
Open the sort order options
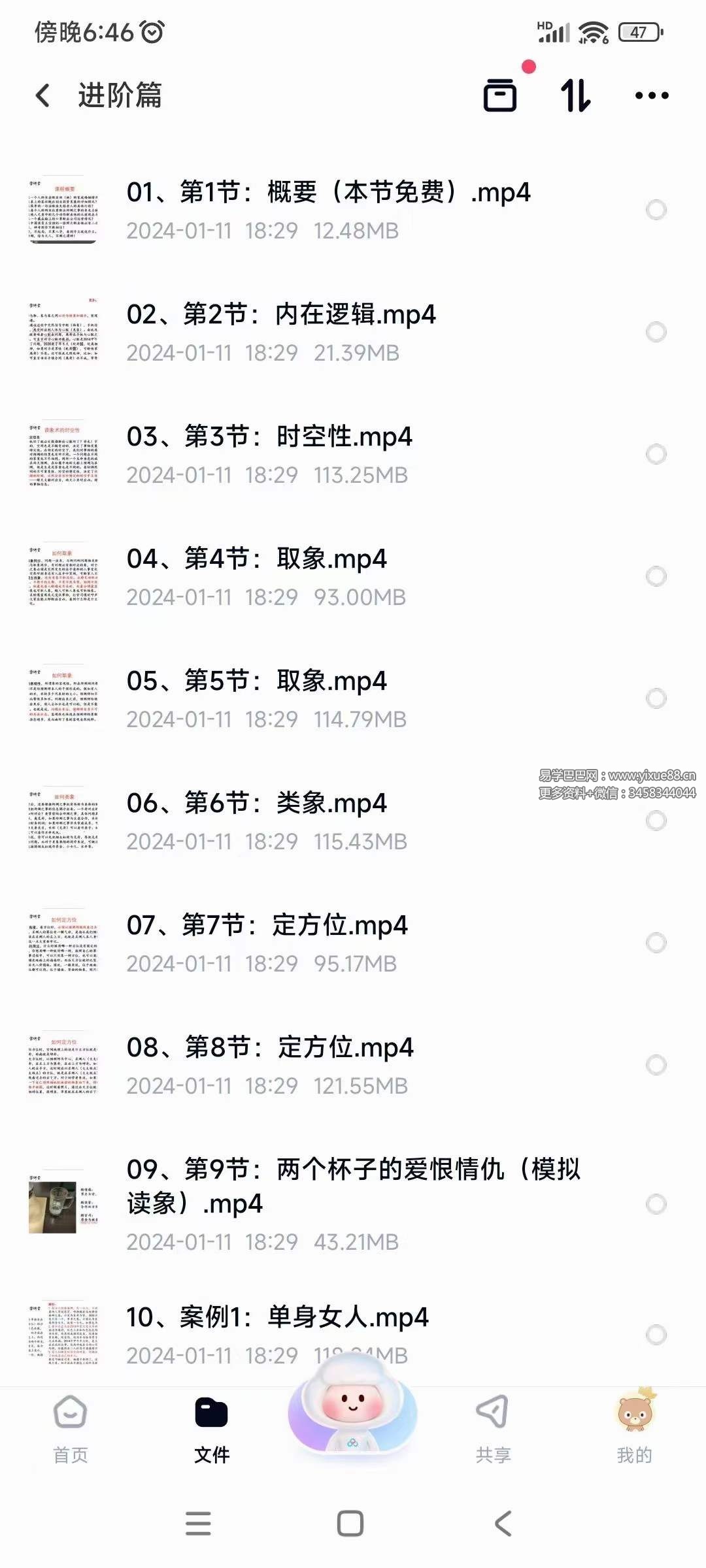click(x=575, y=95)
